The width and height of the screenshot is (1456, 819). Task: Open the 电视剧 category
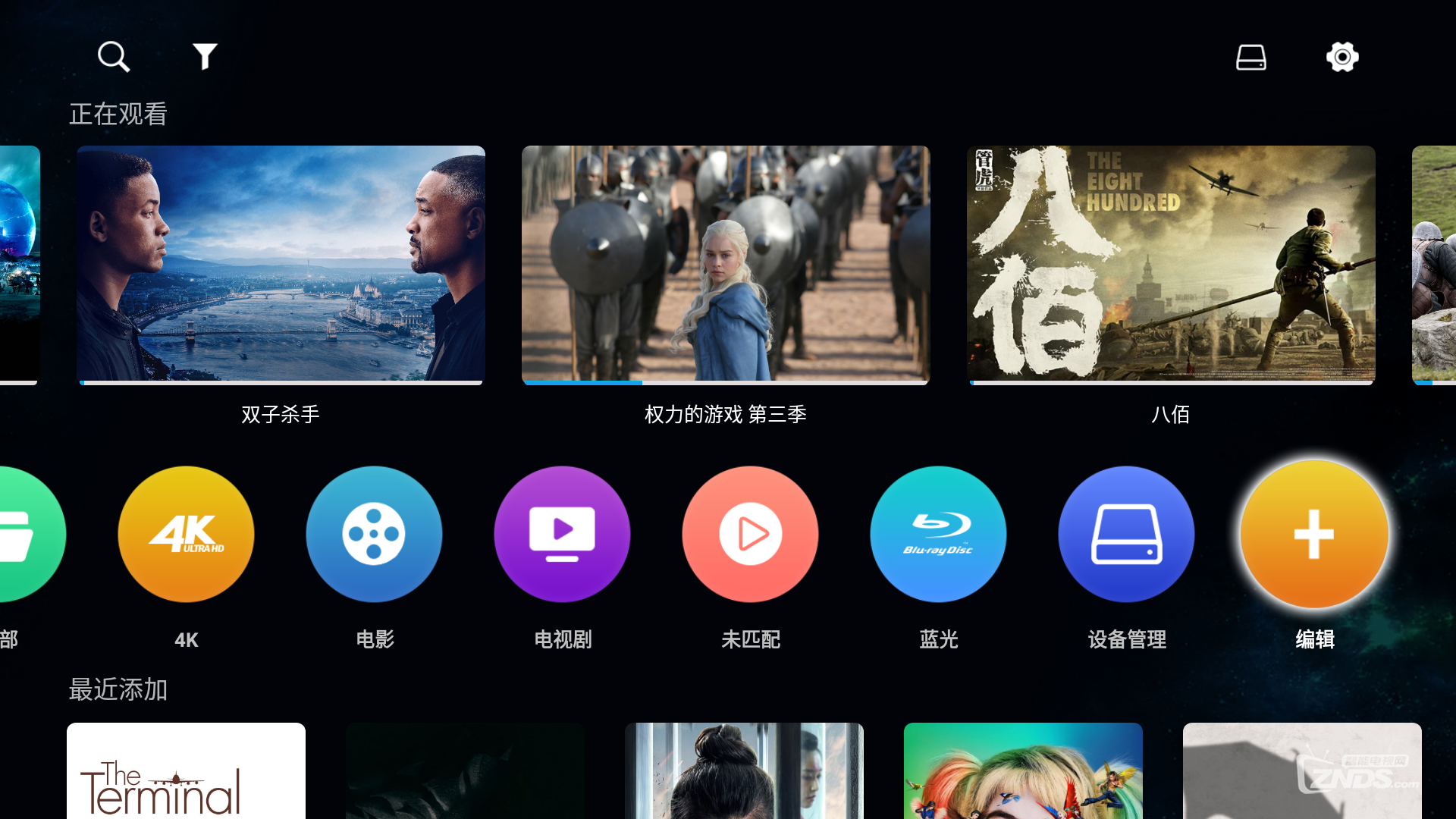(x=562, y=535)
